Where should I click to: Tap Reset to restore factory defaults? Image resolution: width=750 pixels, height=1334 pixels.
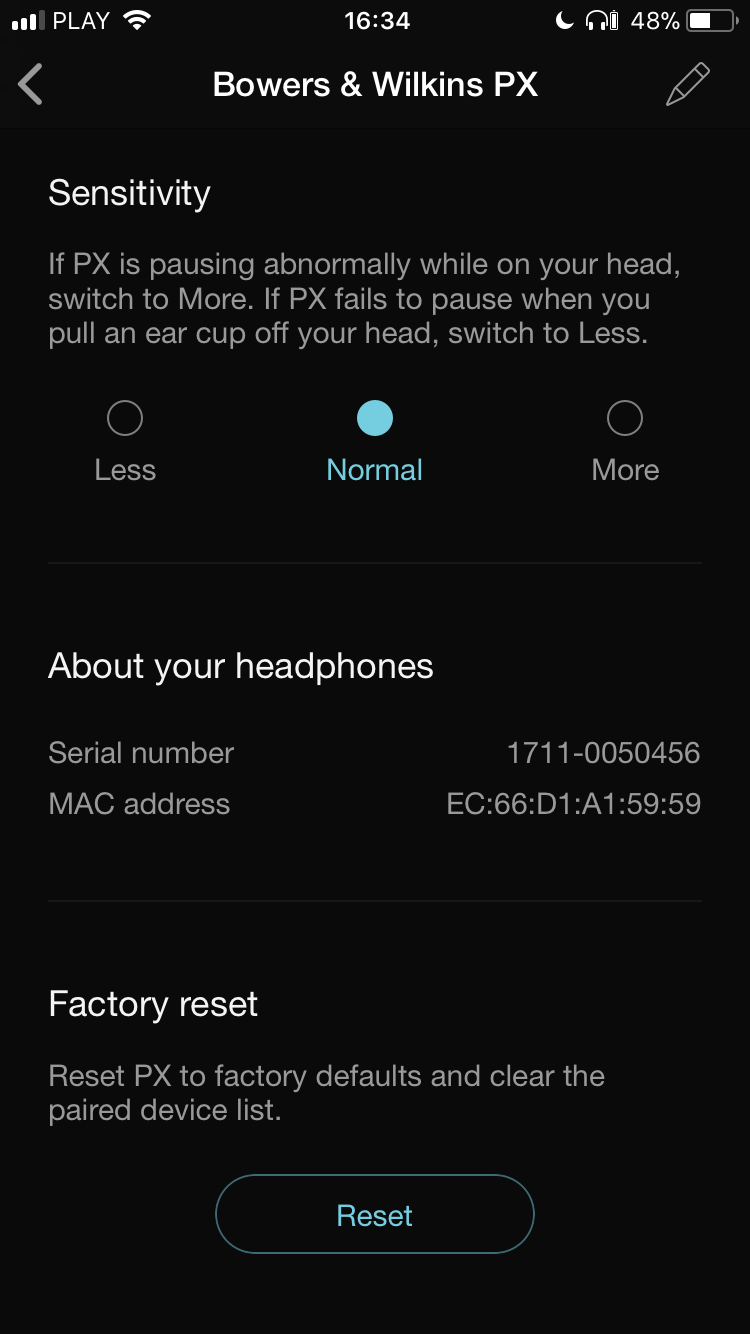[375, 1215]
